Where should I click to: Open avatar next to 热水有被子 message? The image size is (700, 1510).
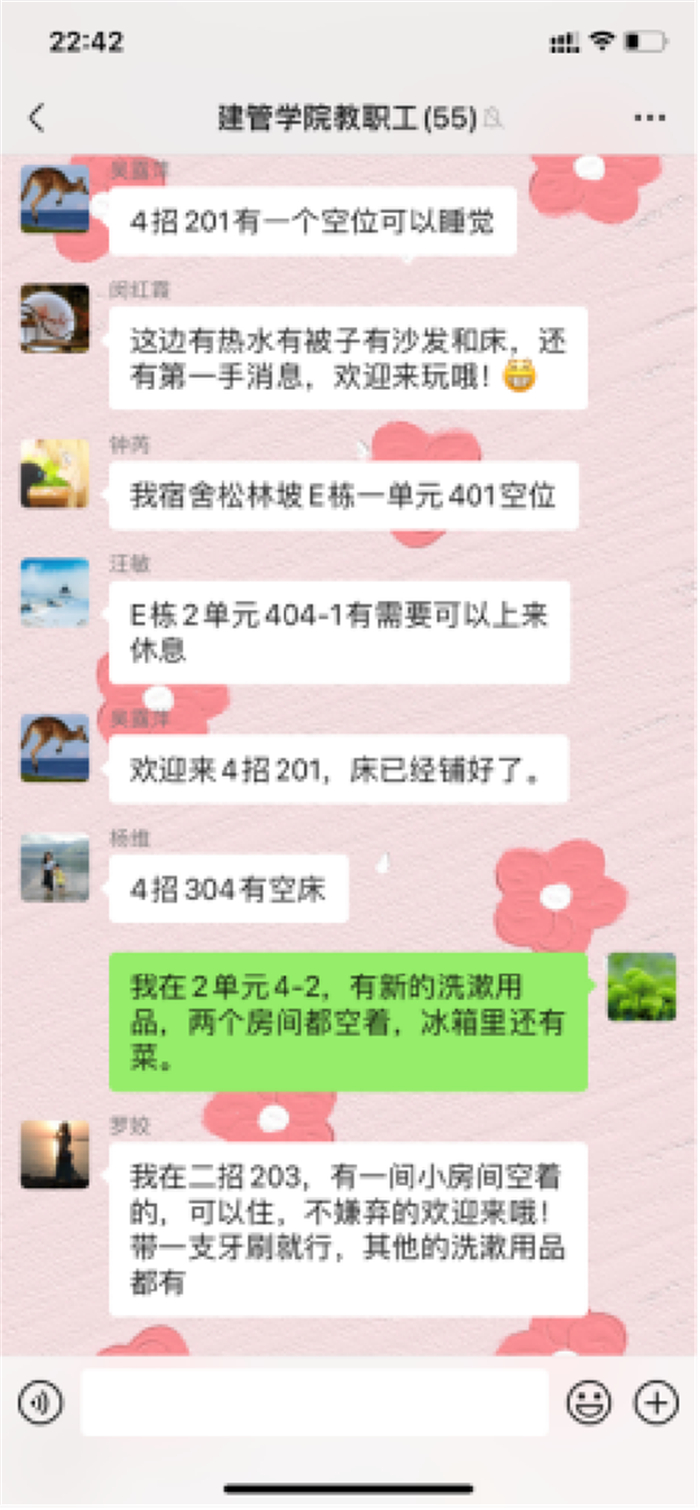55,319
